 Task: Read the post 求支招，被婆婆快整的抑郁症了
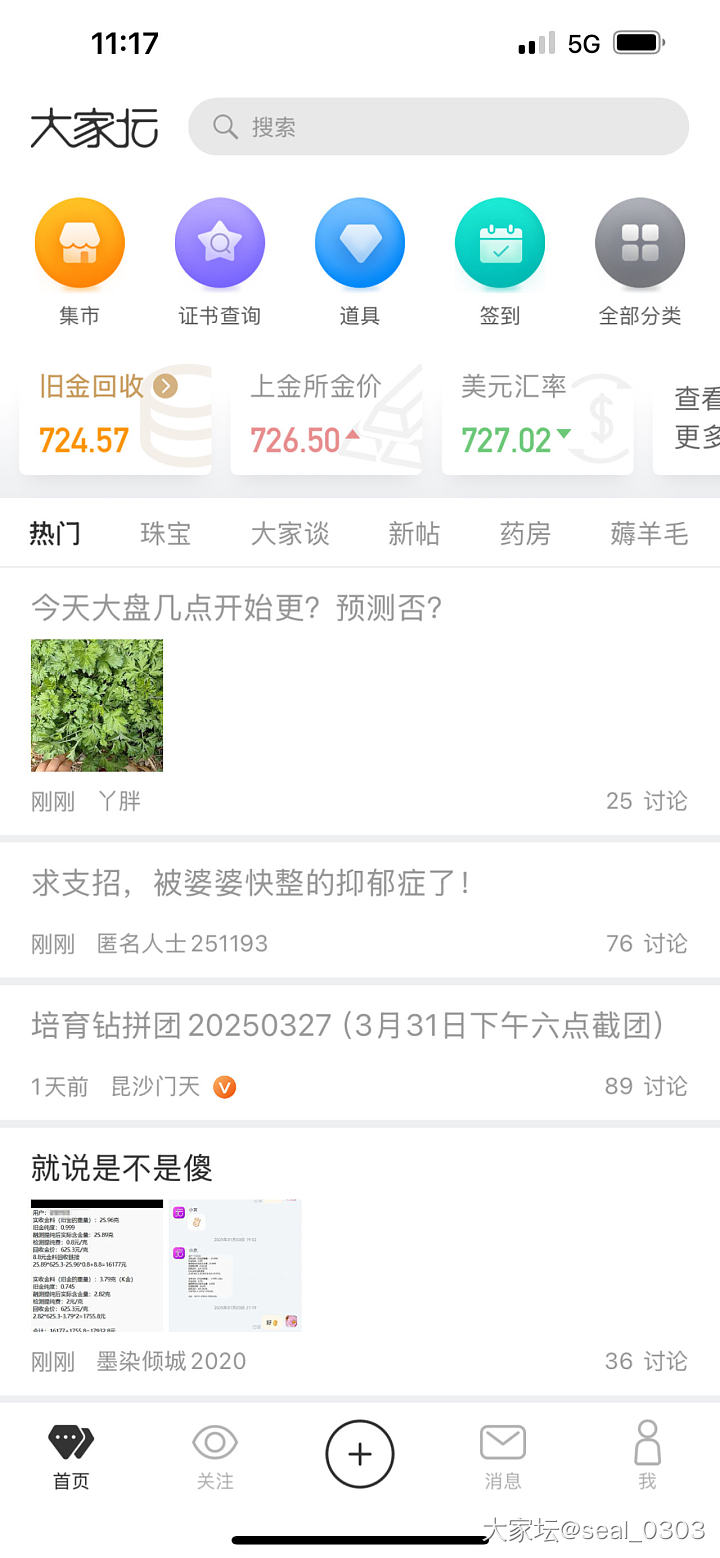point(251,883)
